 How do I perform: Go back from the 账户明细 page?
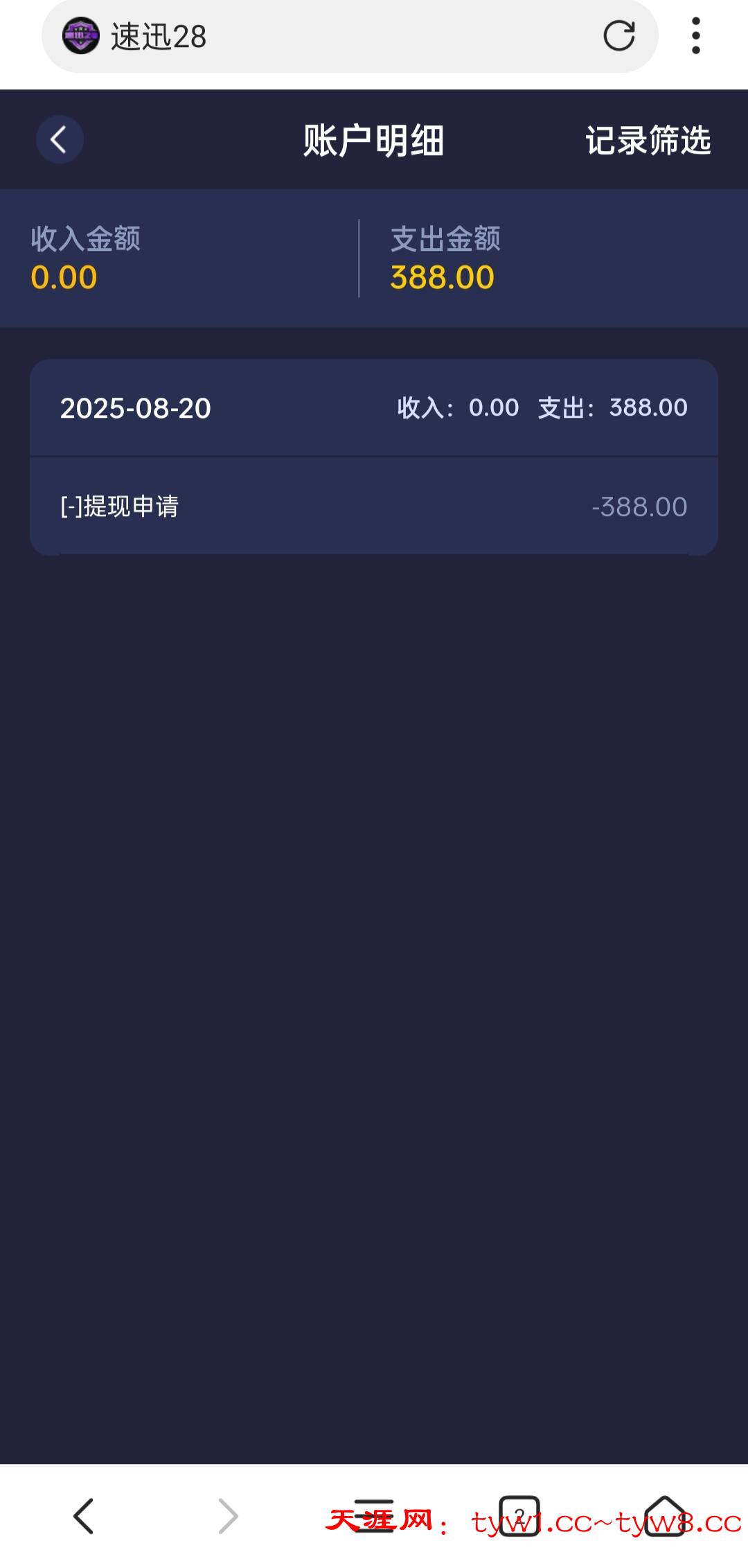[60, 139]
